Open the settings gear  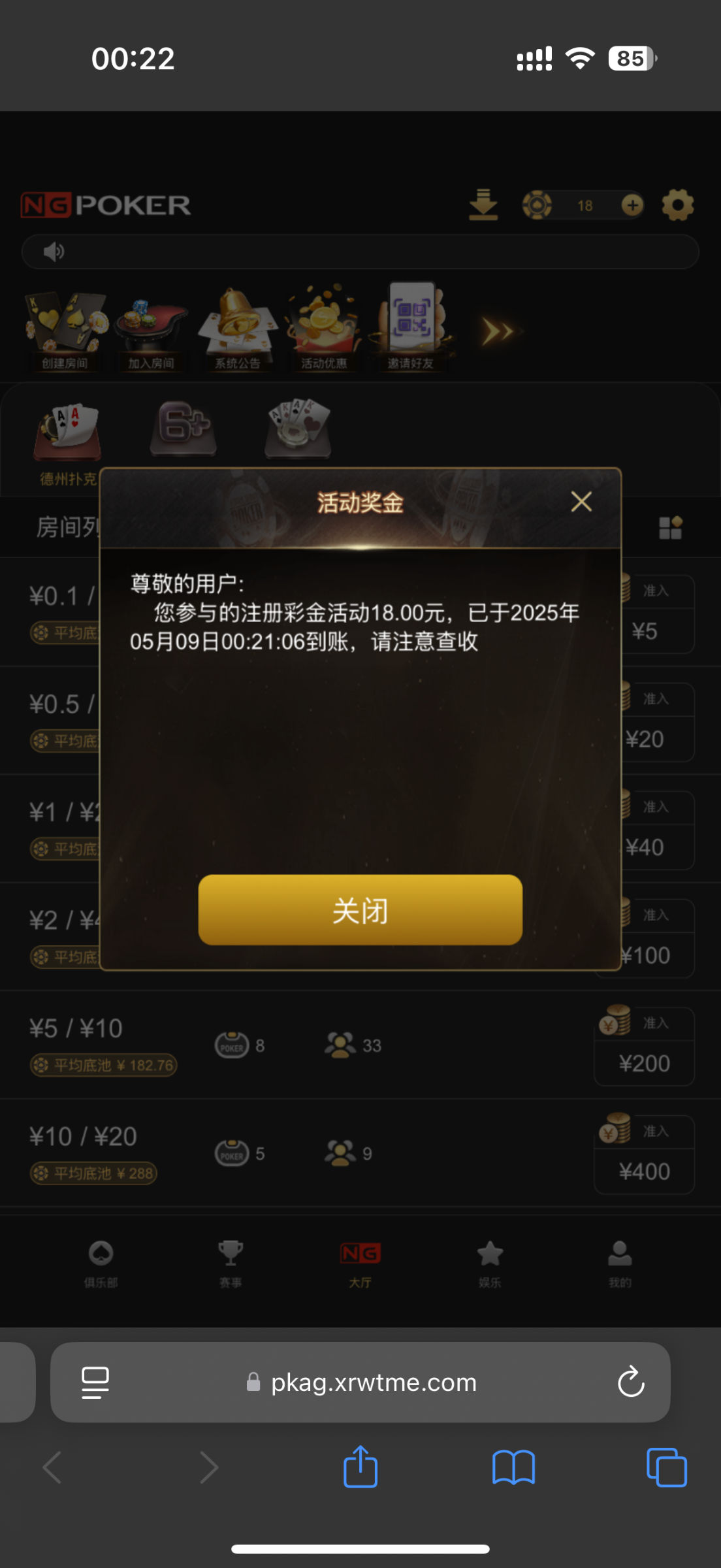point(678,205)
